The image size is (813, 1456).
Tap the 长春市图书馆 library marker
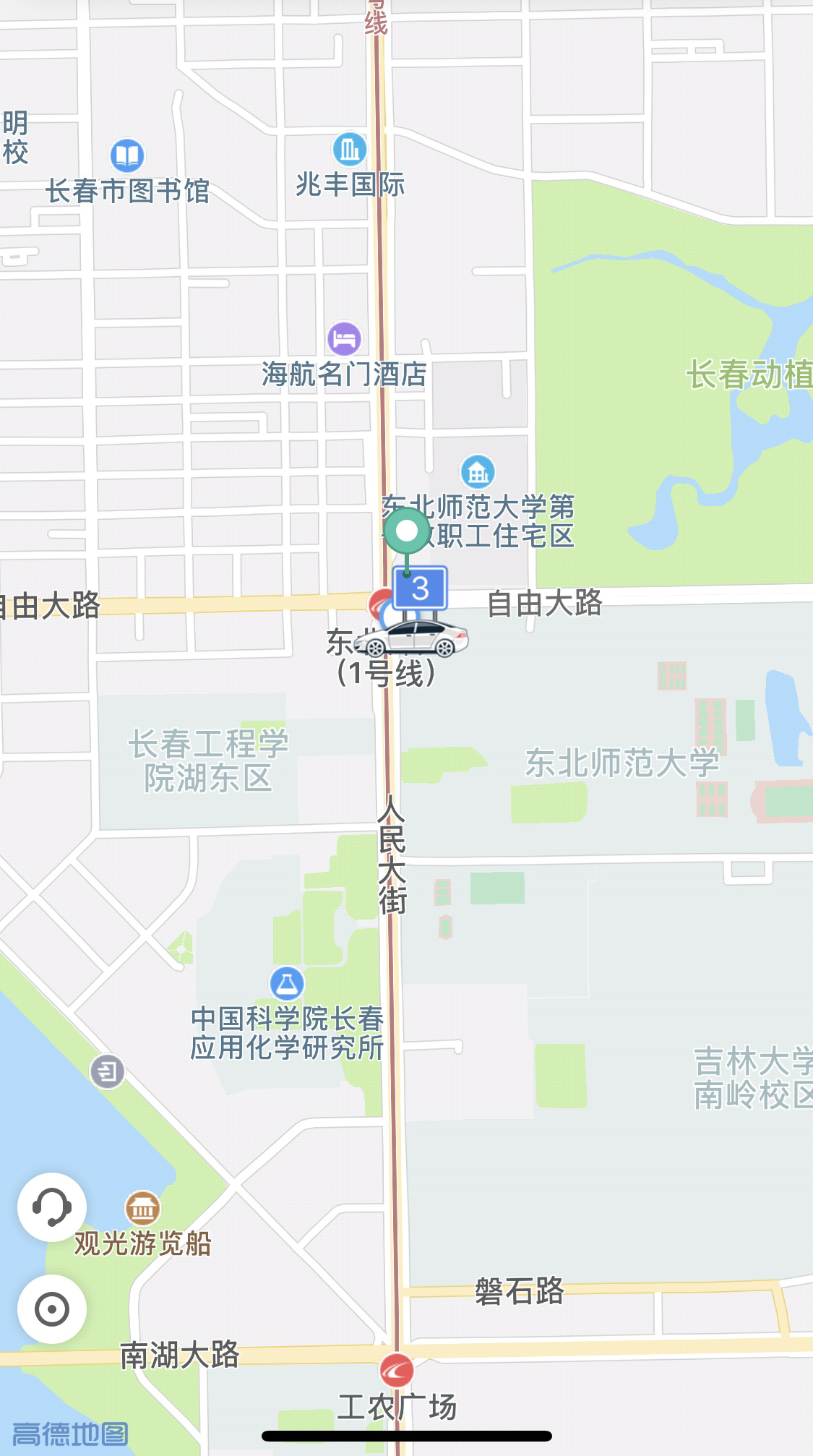tap(127, 155)
